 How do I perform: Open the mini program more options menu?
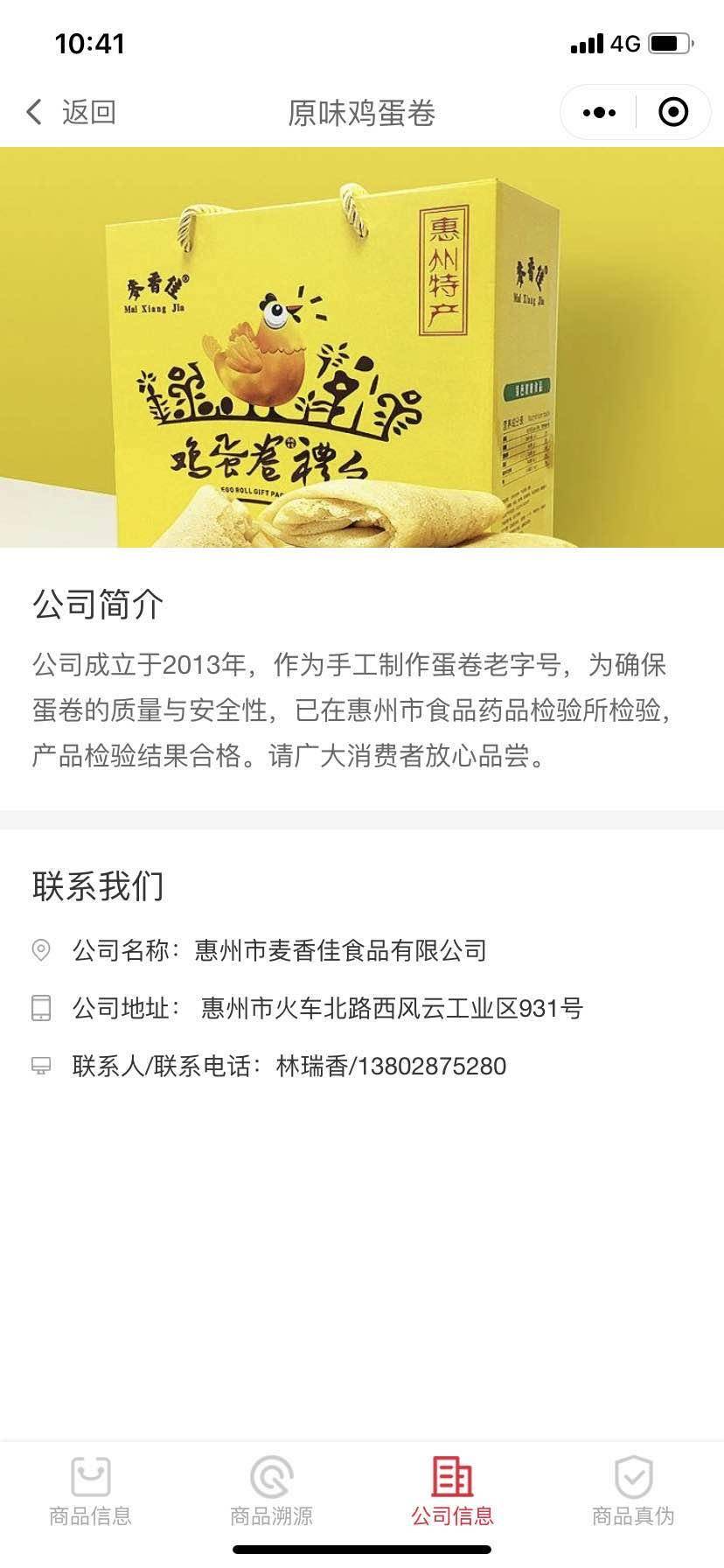tap(599, 113)
